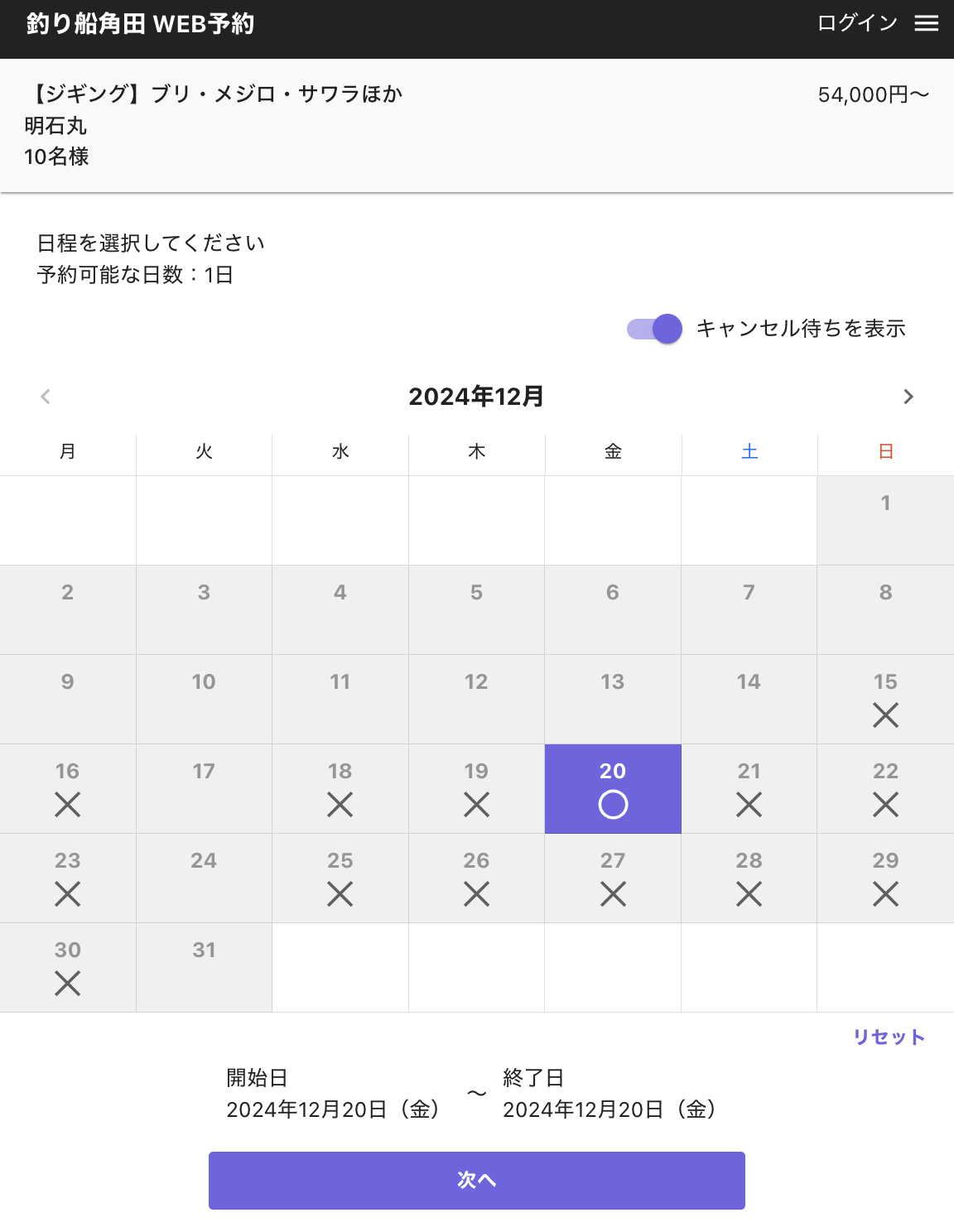Screen dimensions: 954x1232
Task: Proceed with the 次へ button
Action: click(476, 1180)
